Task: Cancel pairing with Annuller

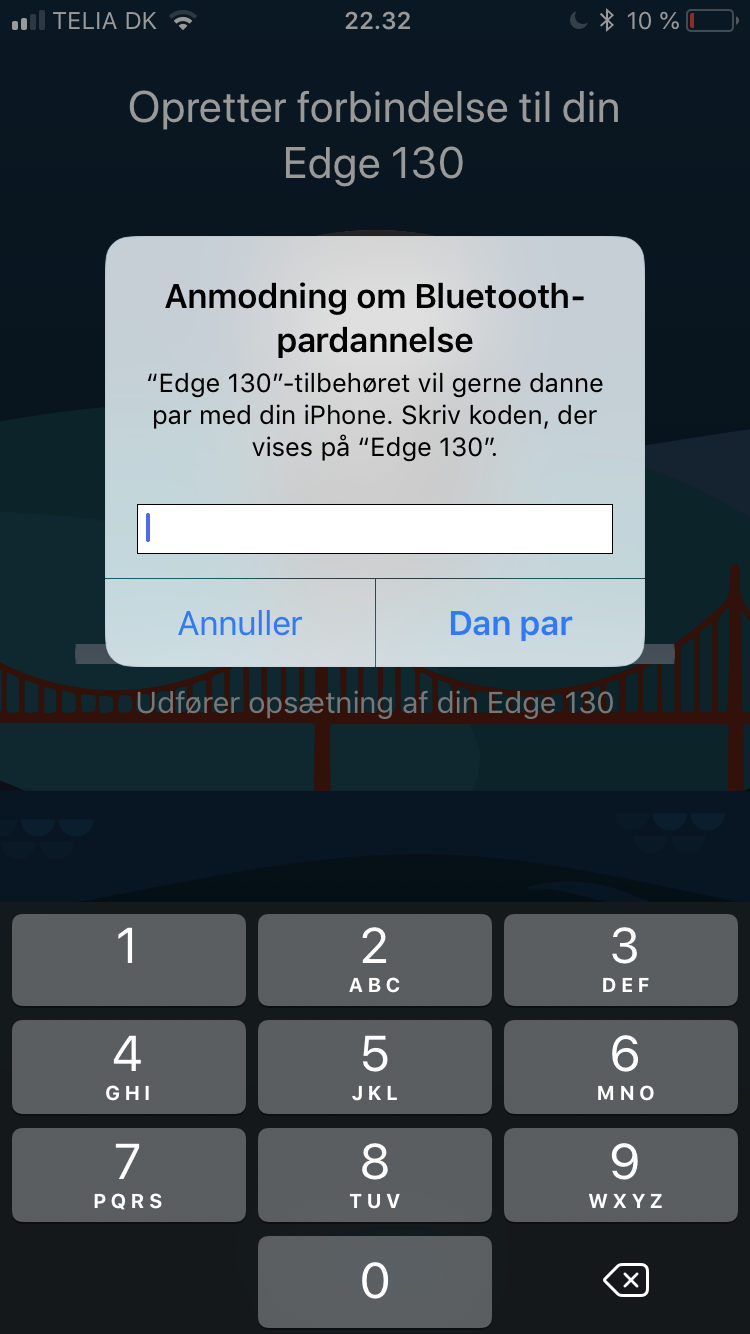Action: pos(240,623)
